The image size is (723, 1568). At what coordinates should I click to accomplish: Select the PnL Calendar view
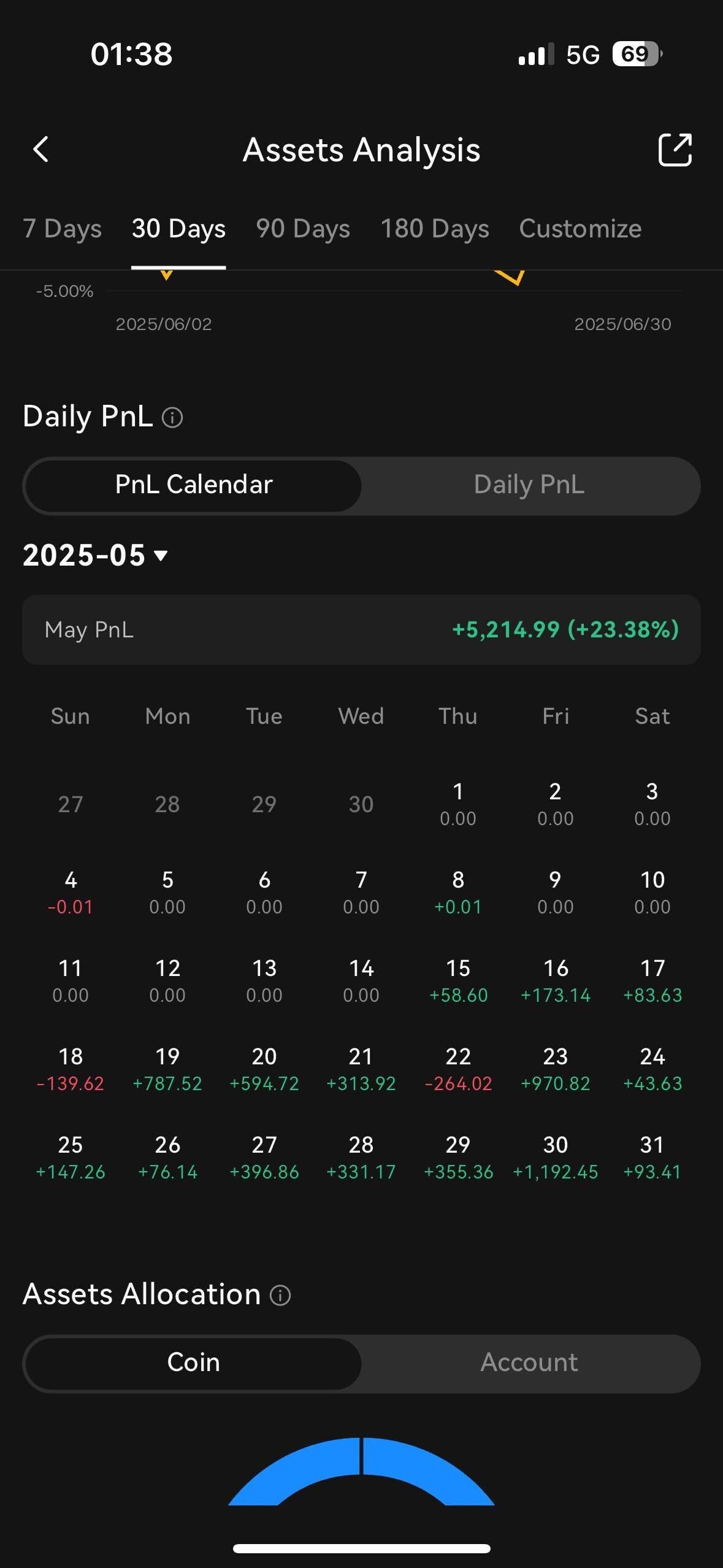194,485
